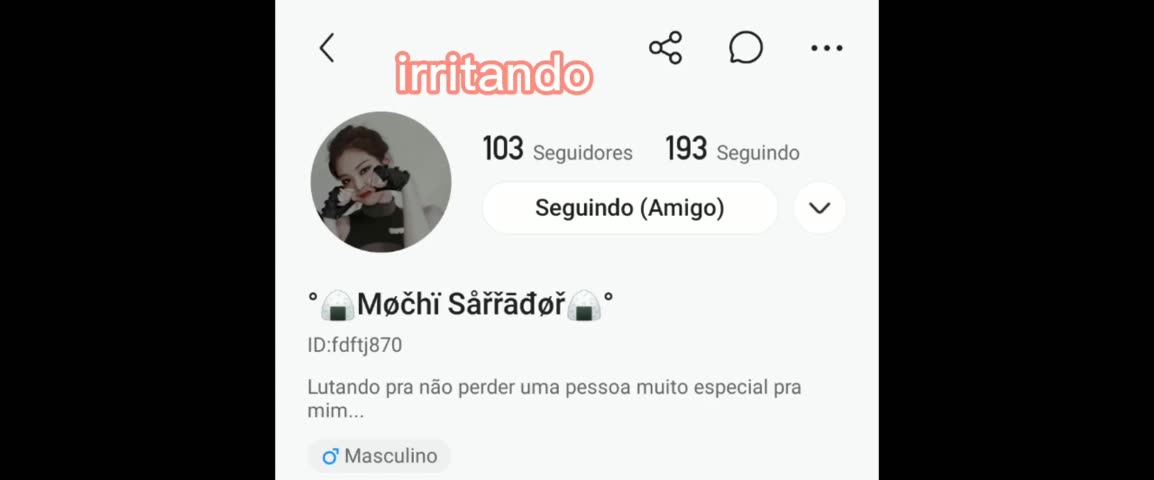Image resolution: width=1154 pixels, height=480 pixels.
Task: Open the three-dot overflow menu
Action: tap(826, 48)
